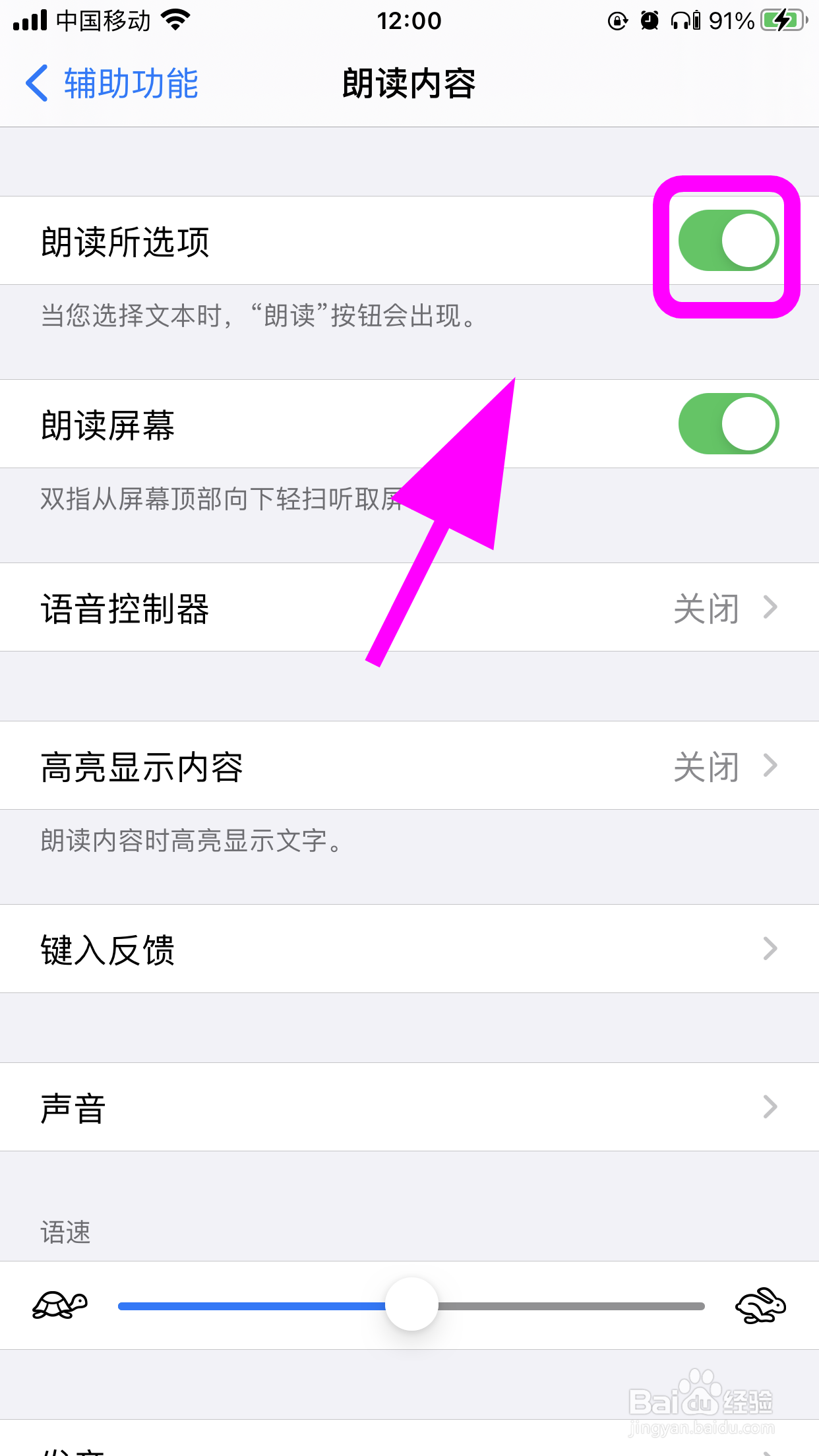Tap the alarm clock status bar icon
This screenshot has width=819, height=1456.
650,21
